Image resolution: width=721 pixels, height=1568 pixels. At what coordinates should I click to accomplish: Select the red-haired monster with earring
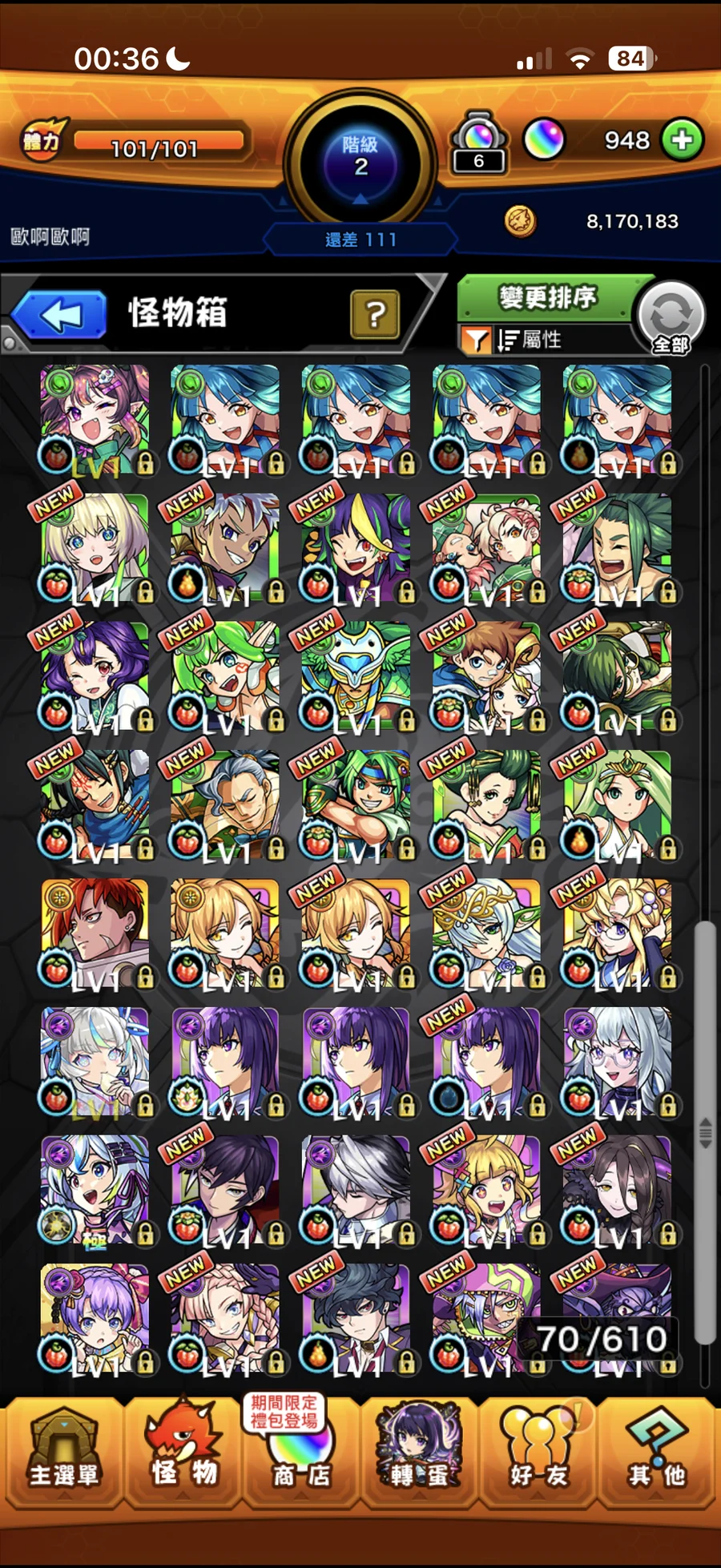95,932
